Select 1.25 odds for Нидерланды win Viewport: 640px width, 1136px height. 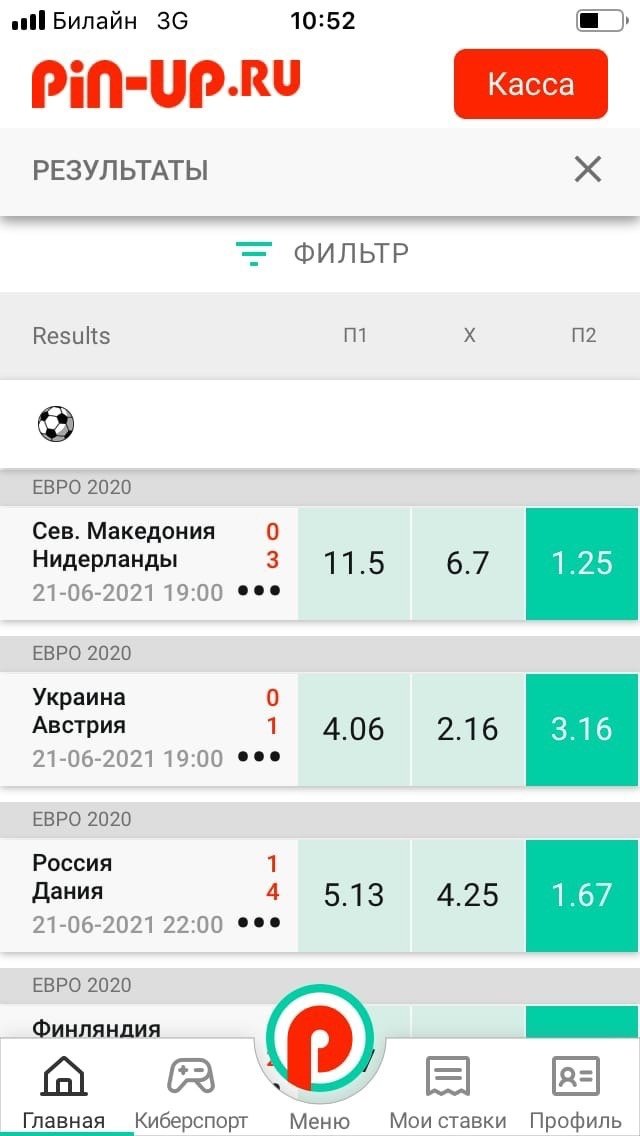[x=582, y=563]
